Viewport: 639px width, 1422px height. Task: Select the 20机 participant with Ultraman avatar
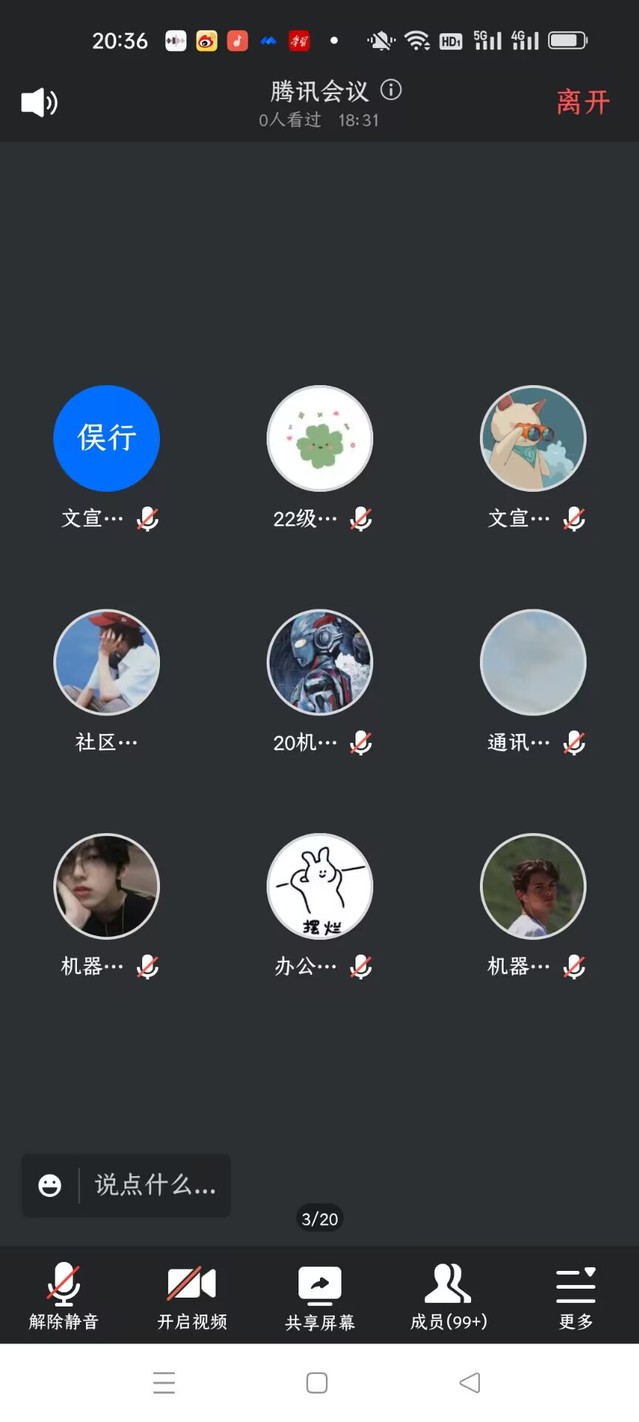320,662
